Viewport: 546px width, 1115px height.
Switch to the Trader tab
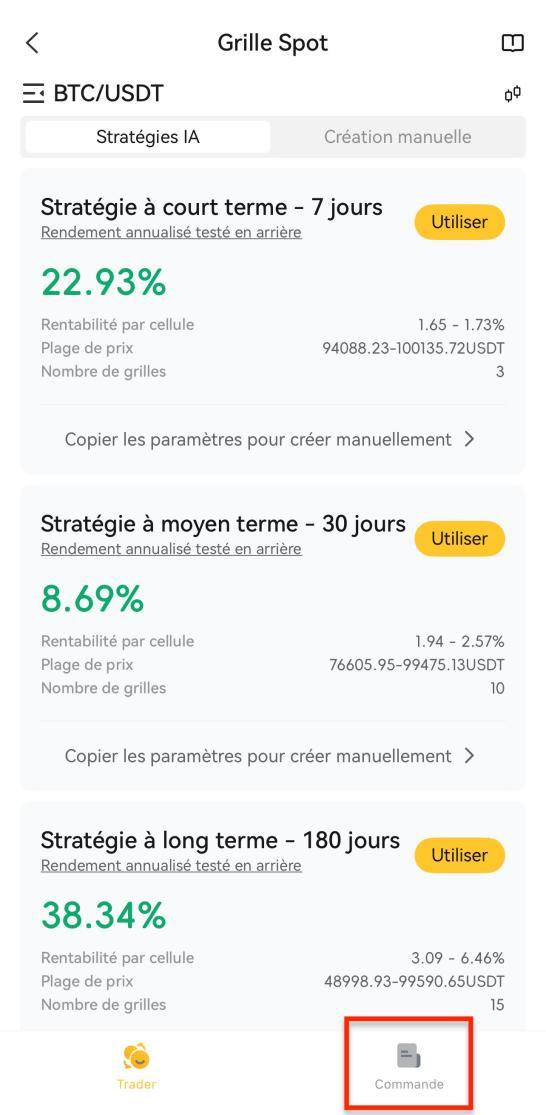(136, 1065)
